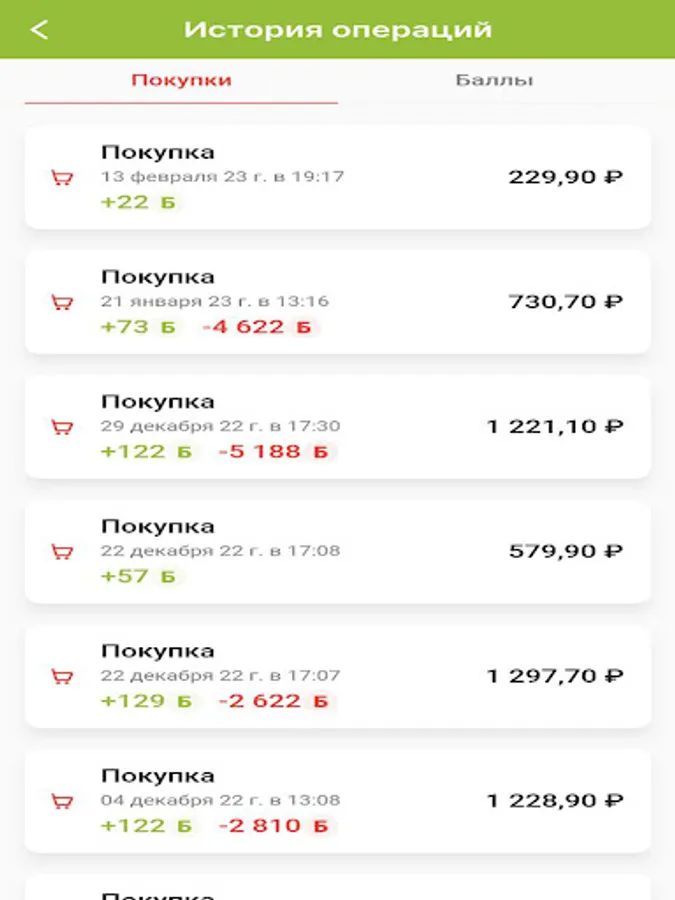
Task: Open the 13 февраля purchase of 229,90 ₽
Action: 338,177
